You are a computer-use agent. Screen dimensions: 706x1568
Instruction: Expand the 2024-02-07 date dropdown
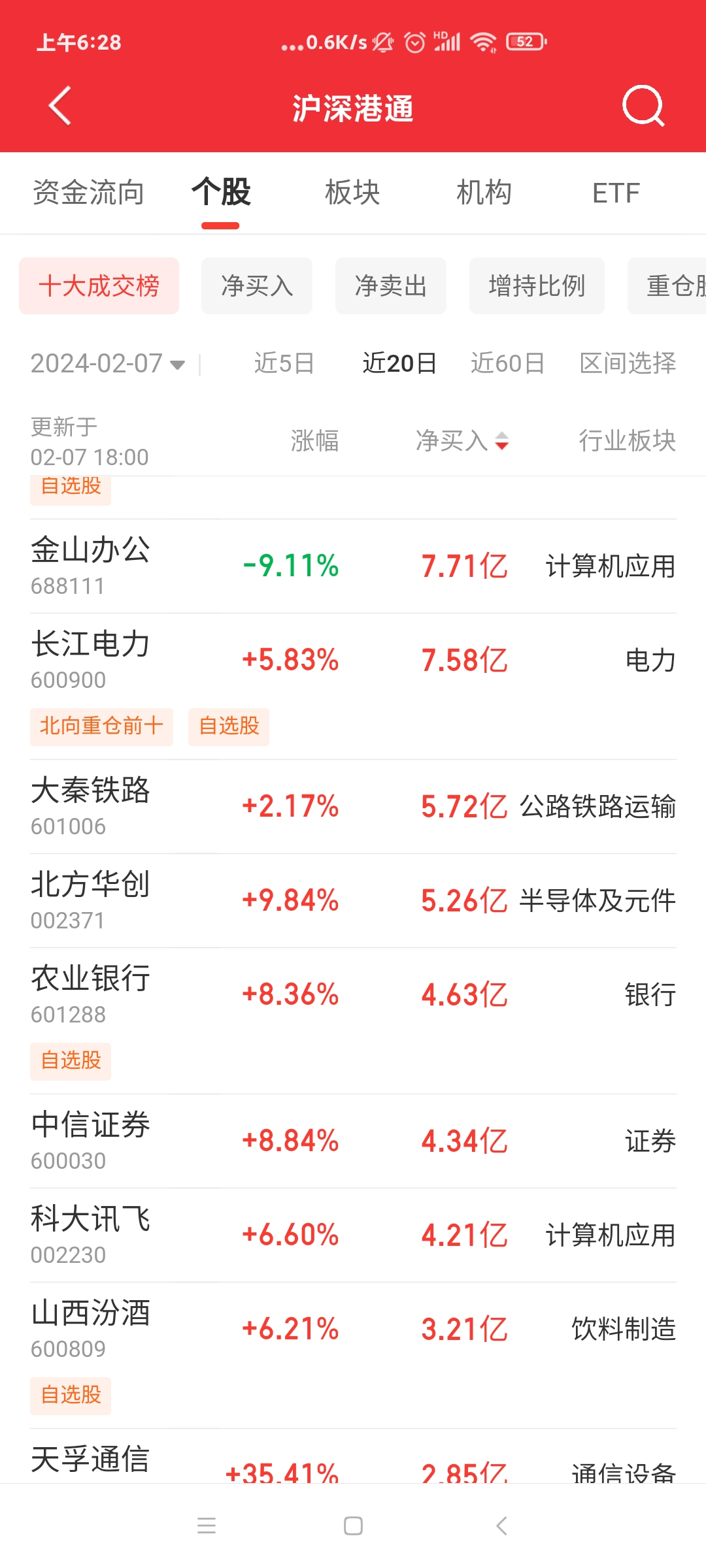tap(108, 363)
